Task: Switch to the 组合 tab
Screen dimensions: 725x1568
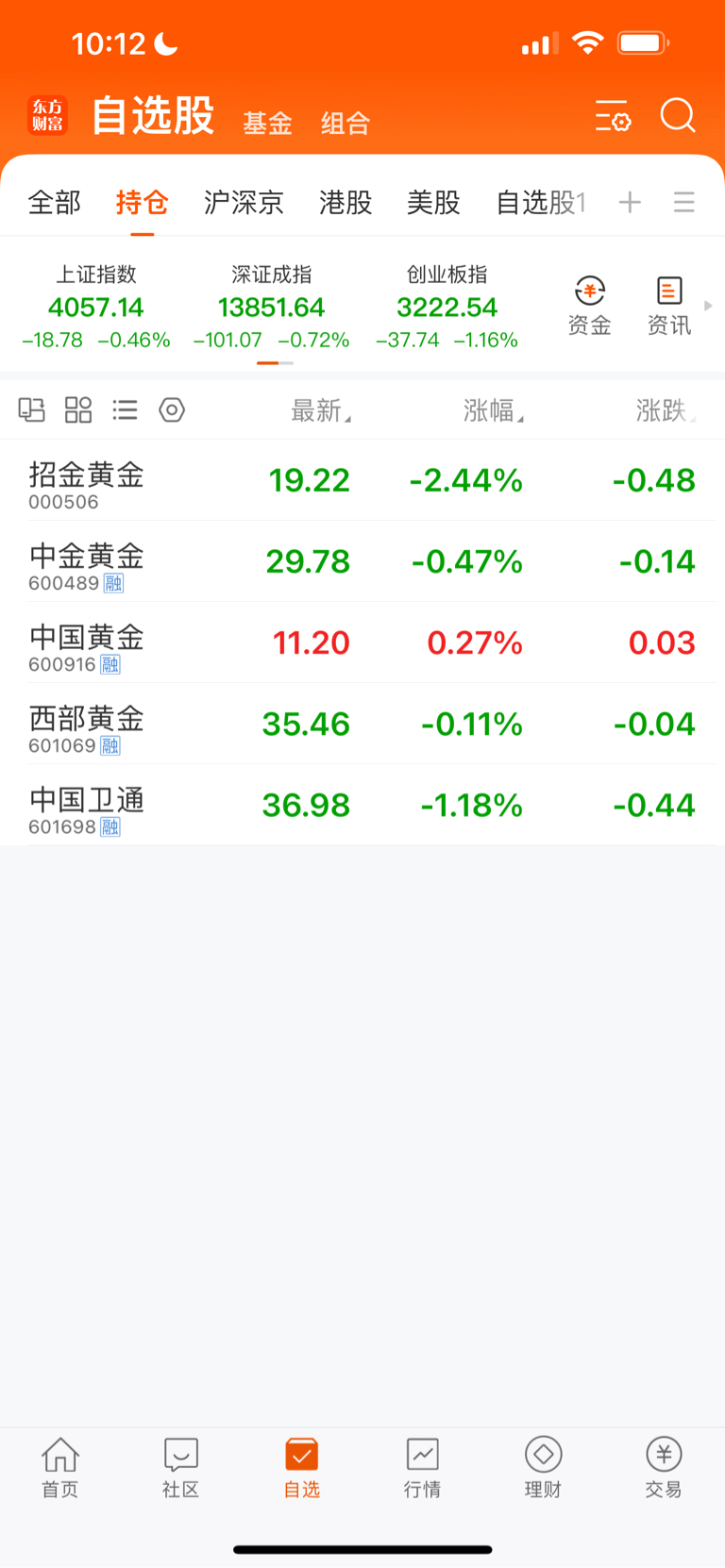Action: click(345, 123)
